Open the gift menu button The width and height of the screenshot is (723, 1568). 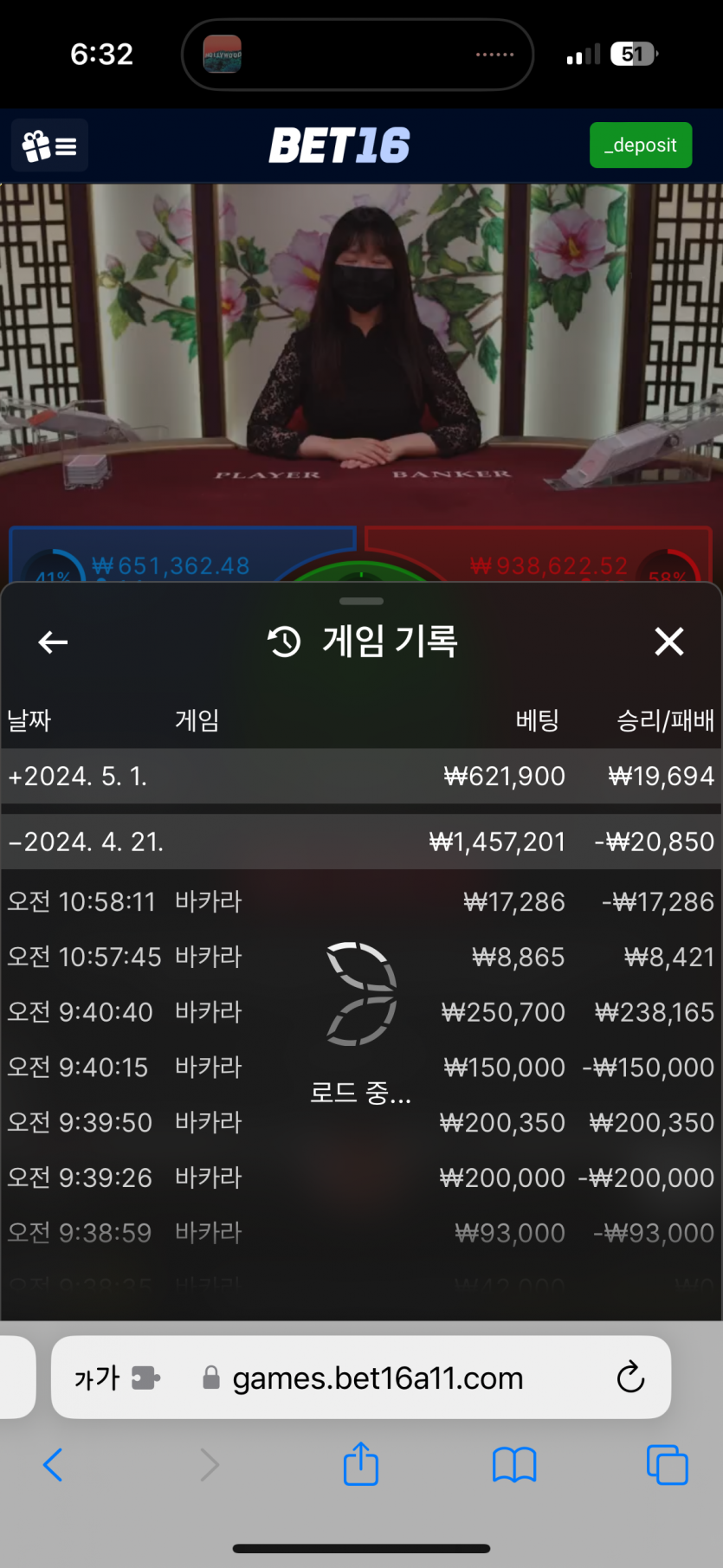click(49, 145)
